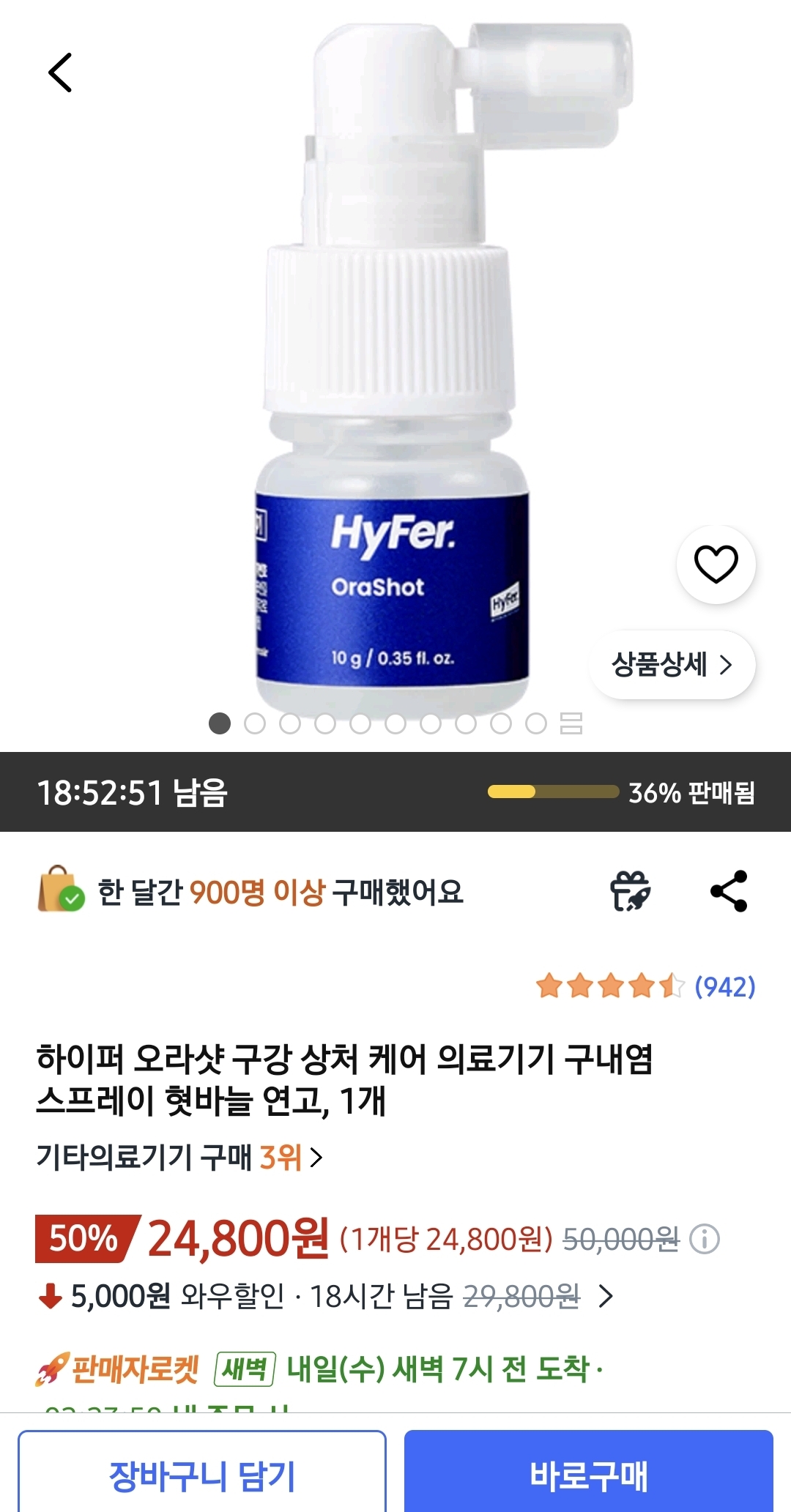791x1512 pixels.
Task: Open 기타의료기기 구매 3위 ranking
Action: tap(179, 1157)
